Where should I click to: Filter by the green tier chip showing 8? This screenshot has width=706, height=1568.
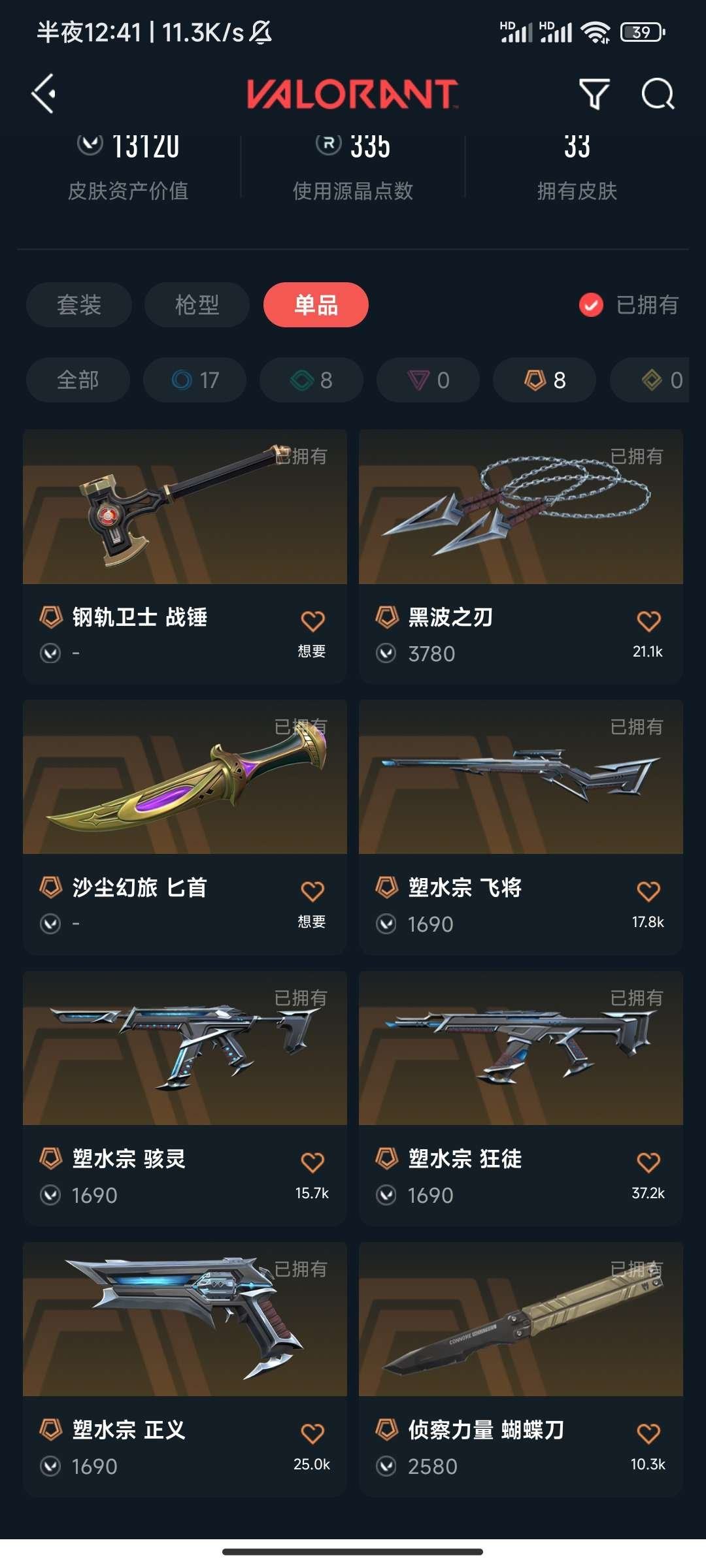311,380
